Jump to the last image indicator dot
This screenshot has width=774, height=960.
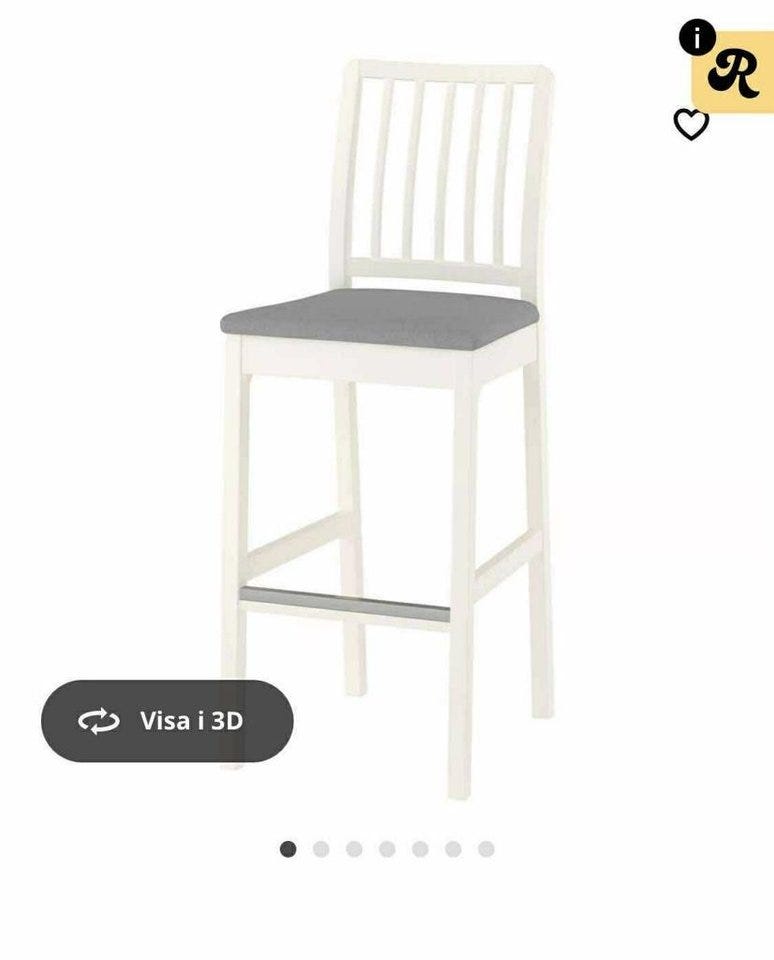(486, 849)
